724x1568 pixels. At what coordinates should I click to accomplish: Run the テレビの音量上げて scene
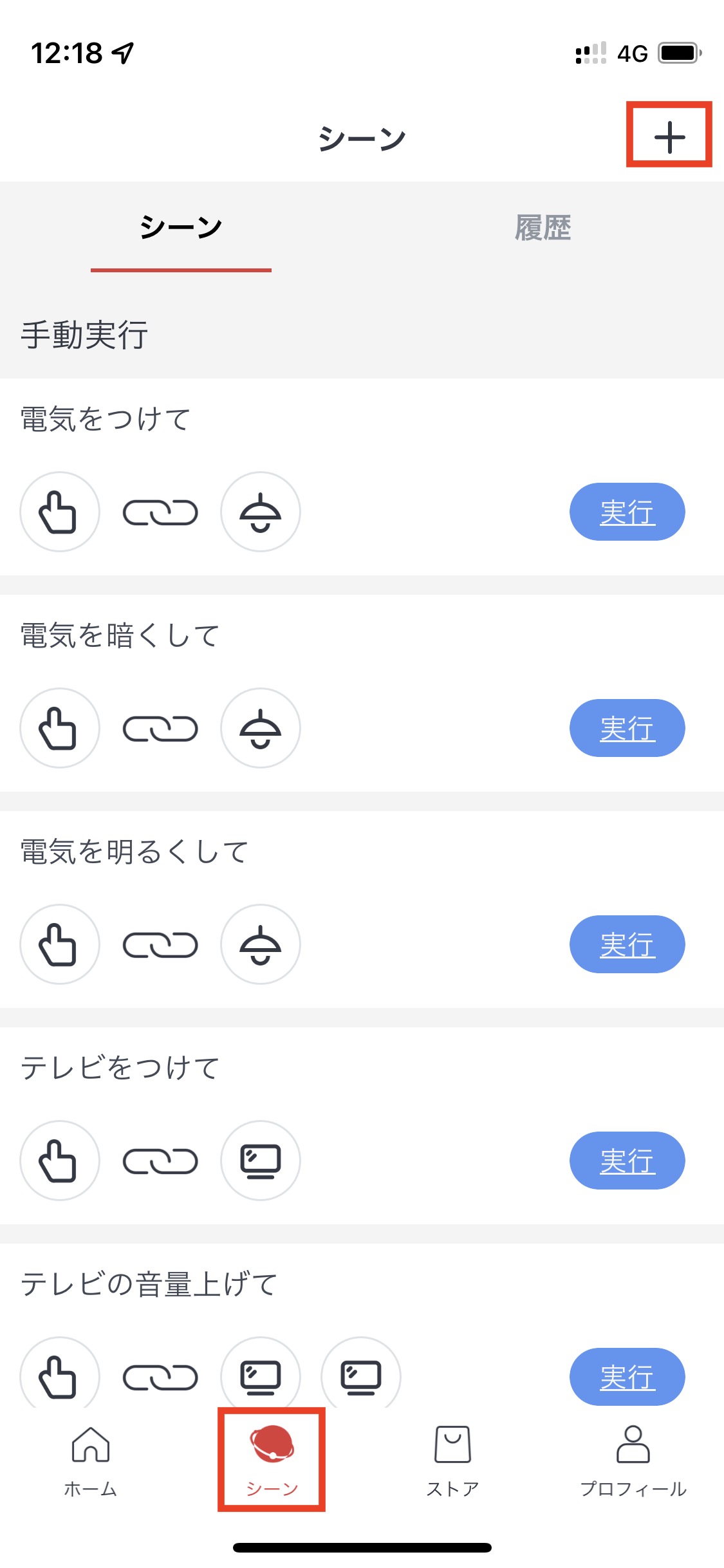click(627, 1377)
